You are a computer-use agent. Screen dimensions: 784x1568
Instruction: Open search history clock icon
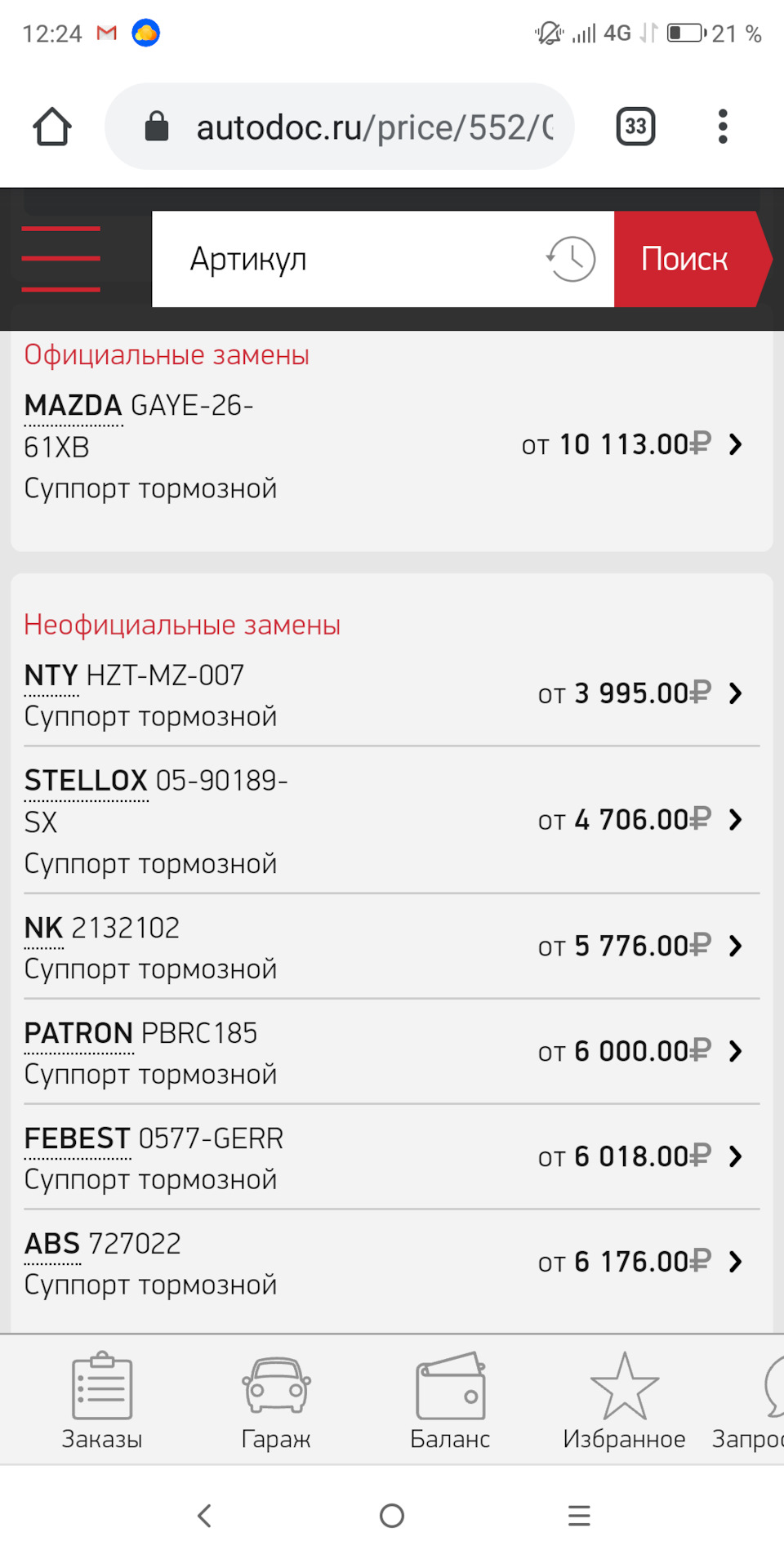pyautogui.click(x=571, y=259)
